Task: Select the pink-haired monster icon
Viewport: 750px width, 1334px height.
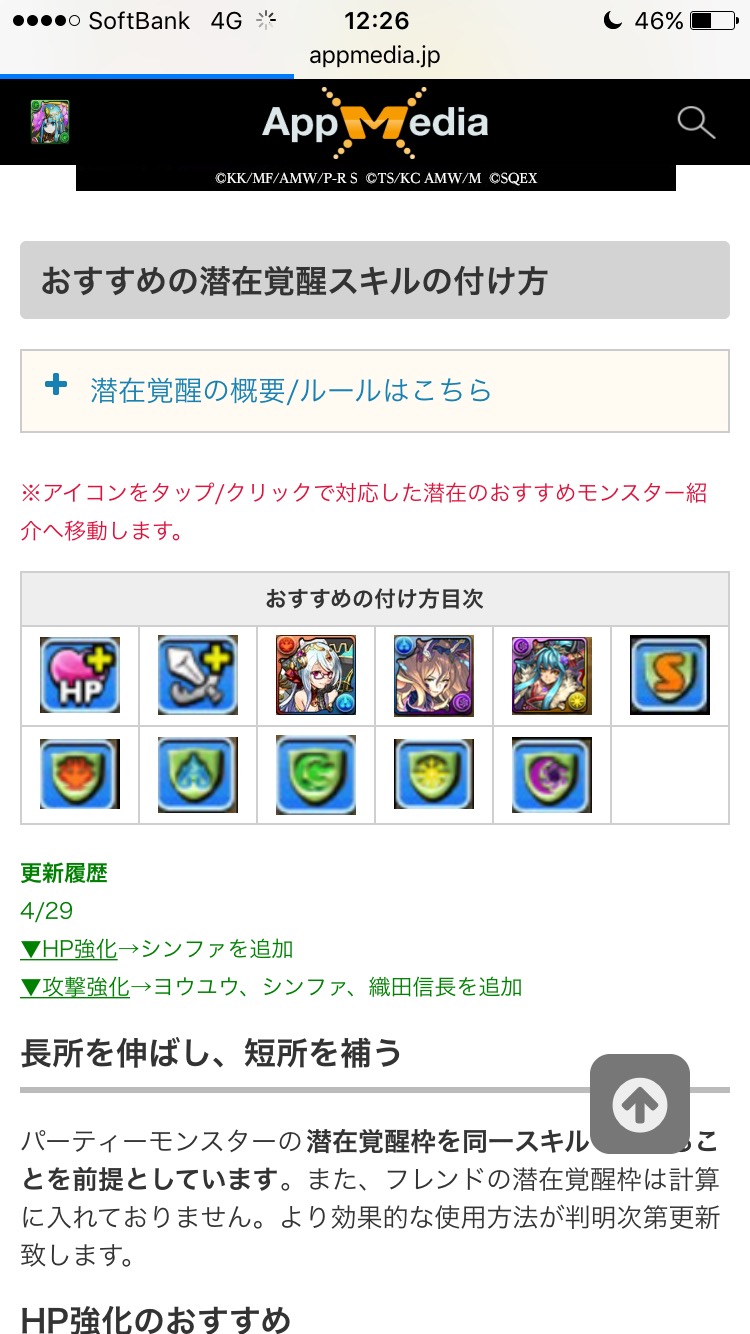Action: [x=434, y=675]
